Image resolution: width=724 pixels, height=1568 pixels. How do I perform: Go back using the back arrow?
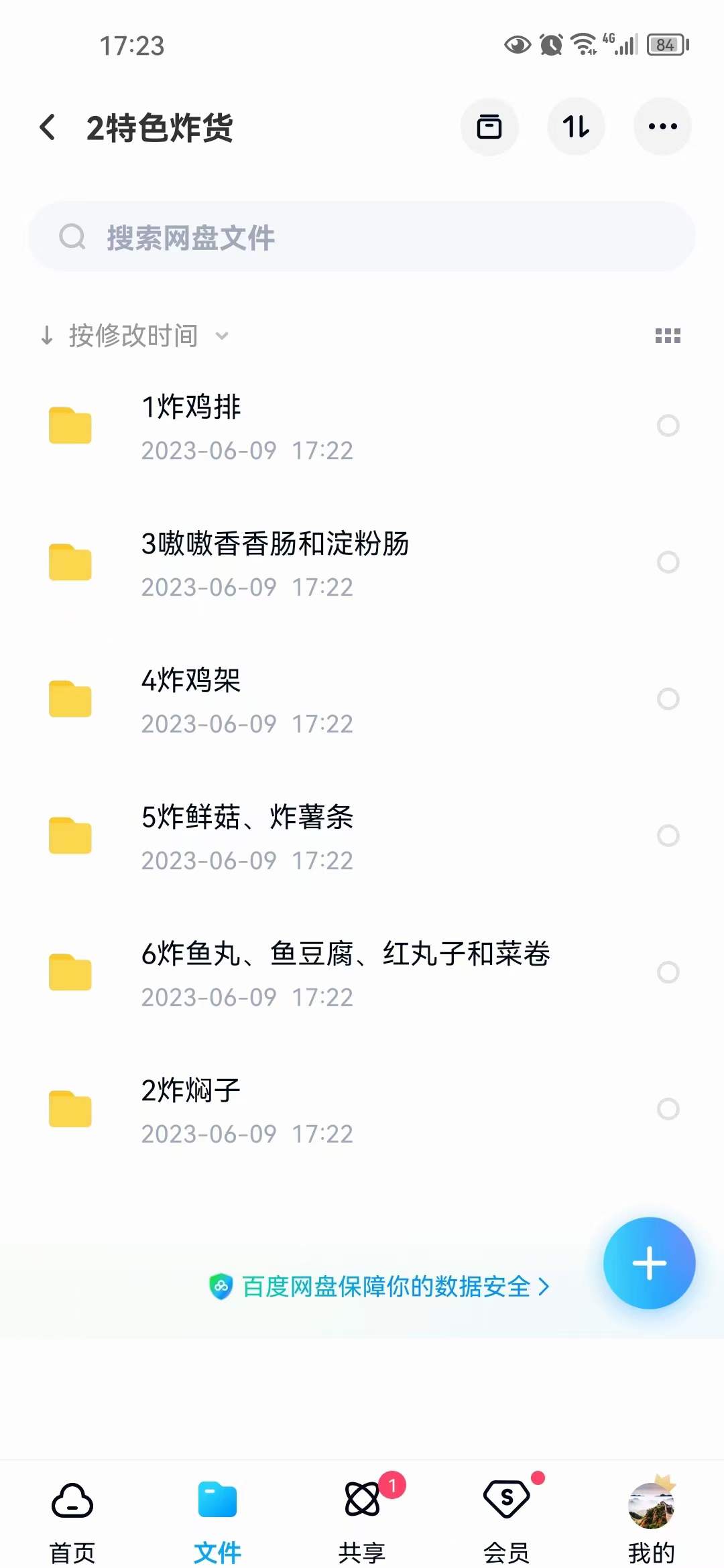click(x=48, y=127)
